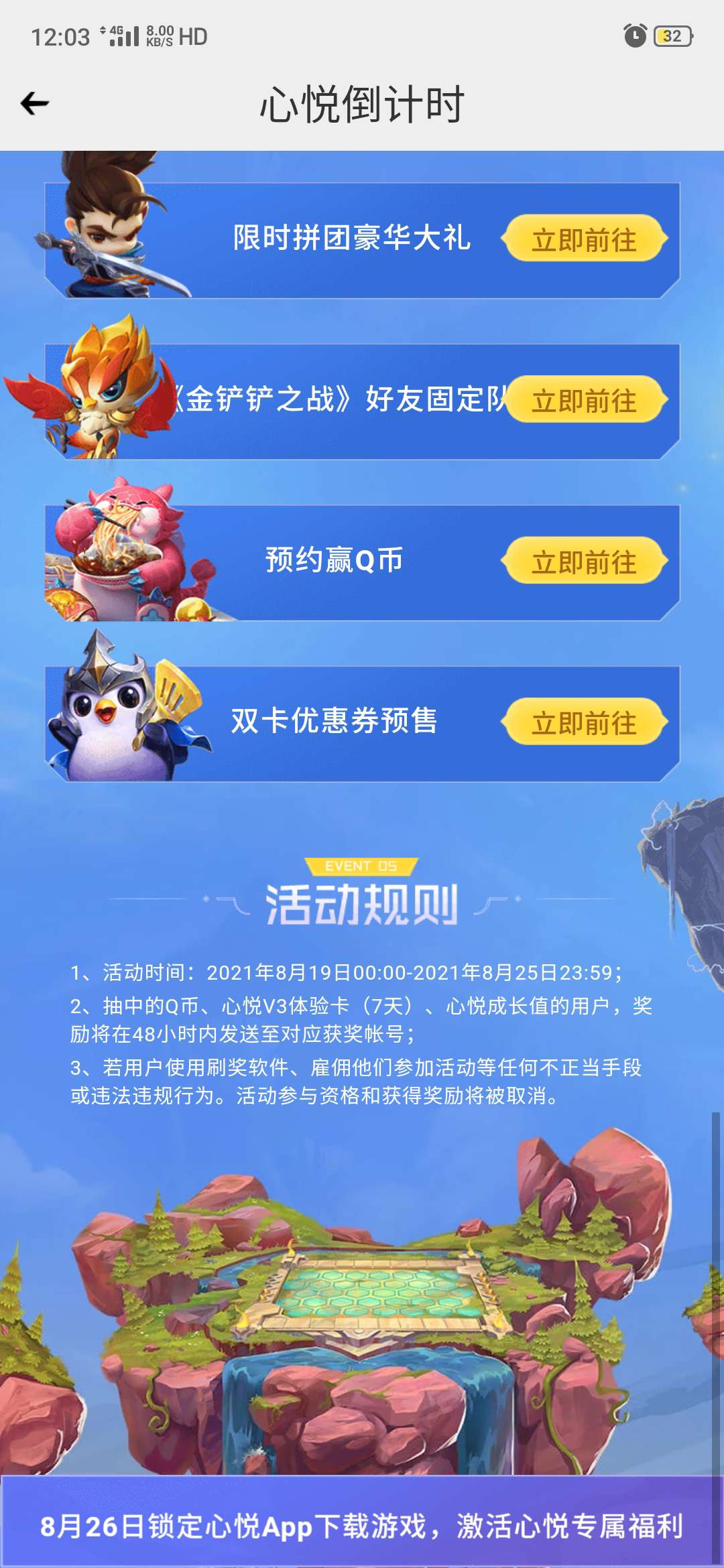
Task: Select 立即前往 next to 双卡优惠券预售
Action: 584,722
